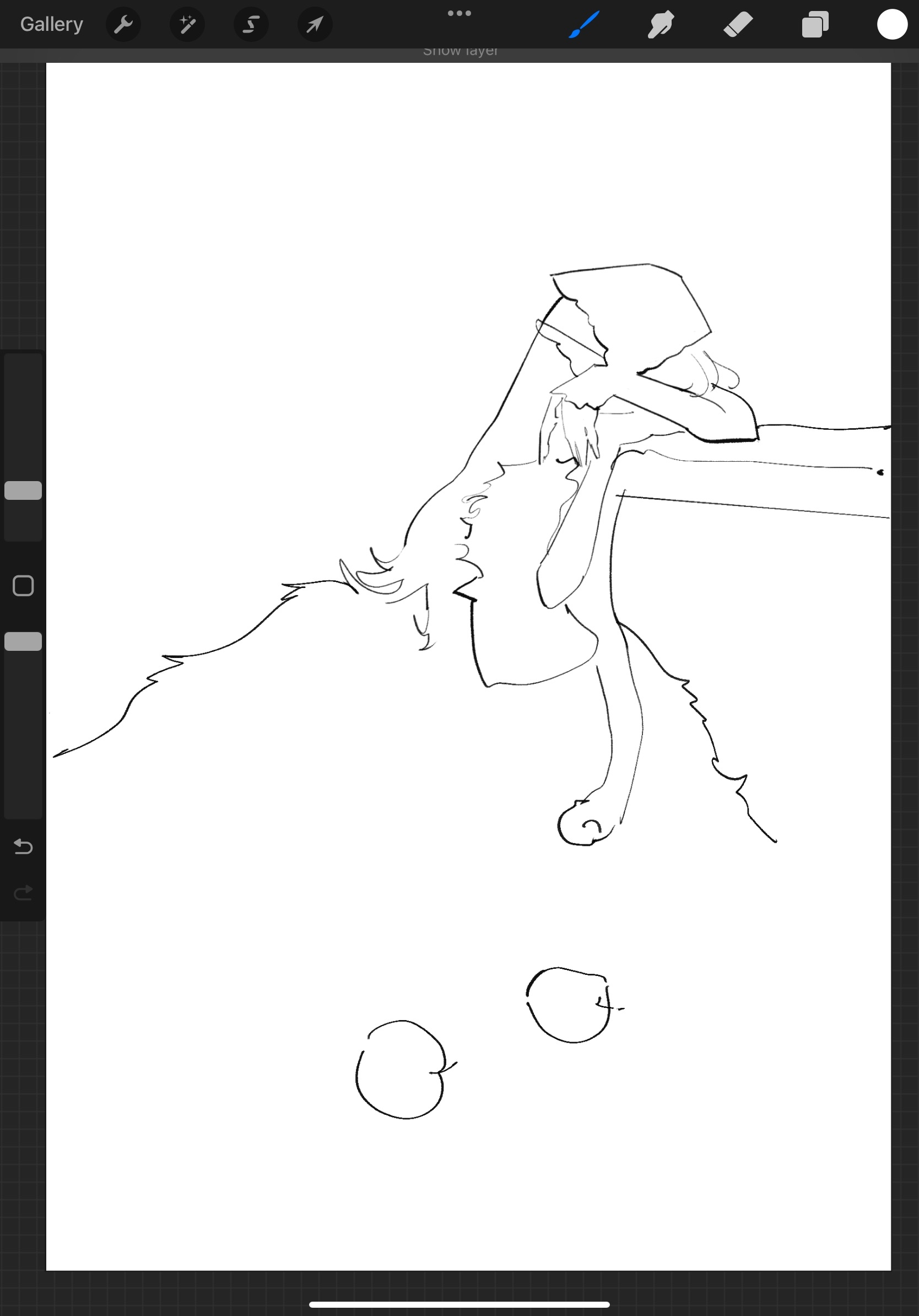Undo the last stroke
919x1316 pixels.
23,846
